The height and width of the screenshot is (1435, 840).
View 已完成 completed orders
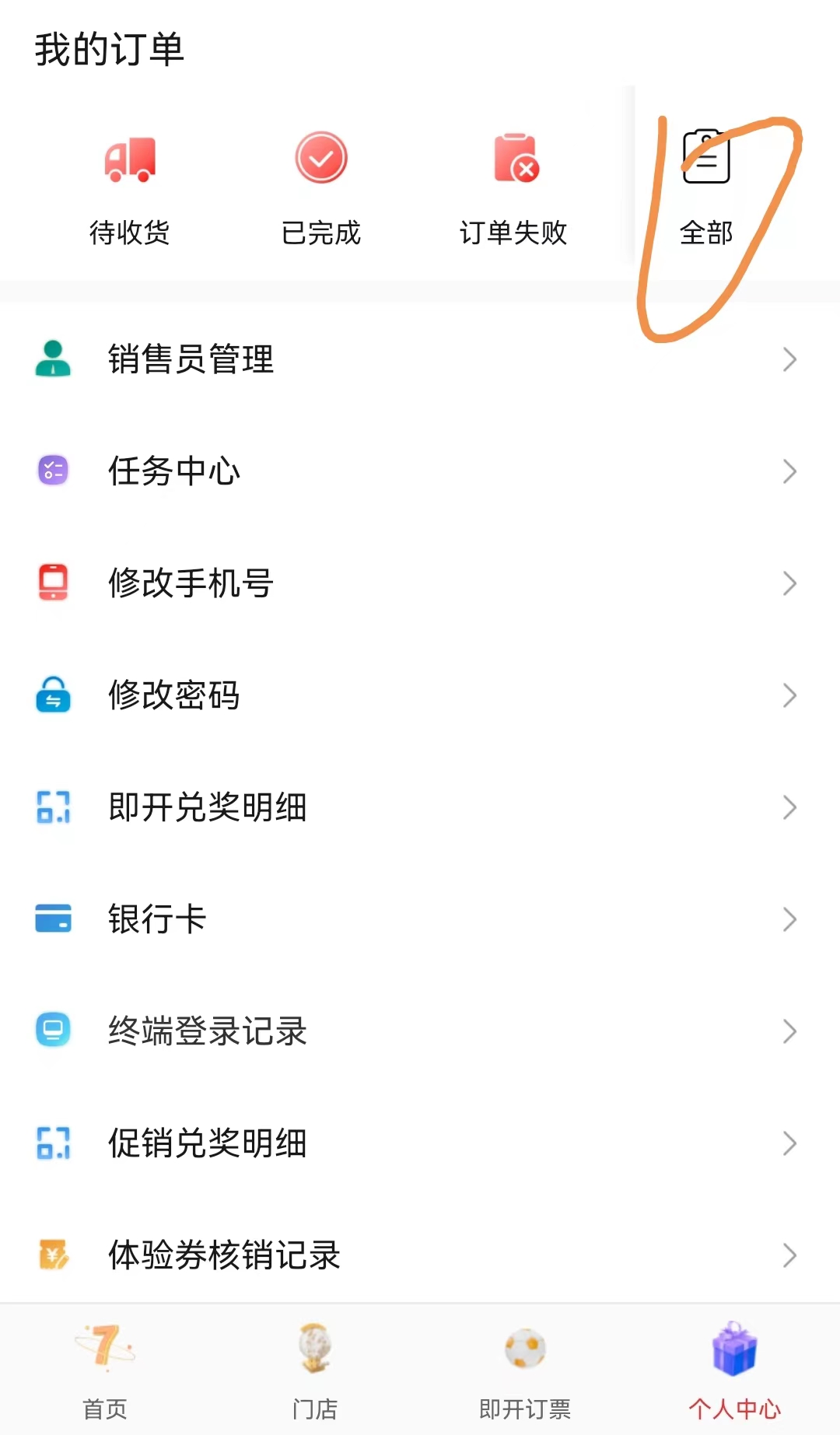coord(321,187)
